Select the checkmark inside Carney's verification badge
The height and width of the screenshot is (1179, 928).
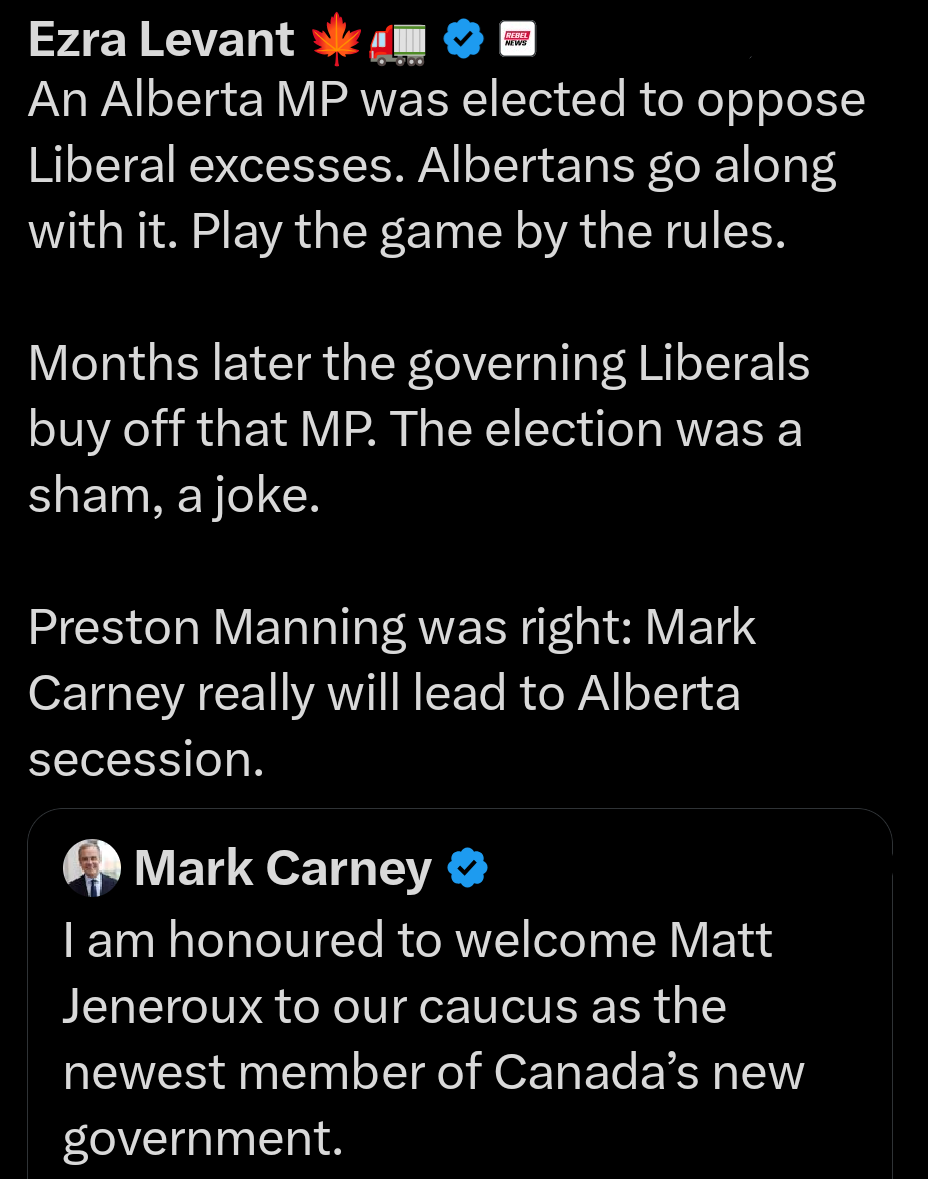click(467, 868)
